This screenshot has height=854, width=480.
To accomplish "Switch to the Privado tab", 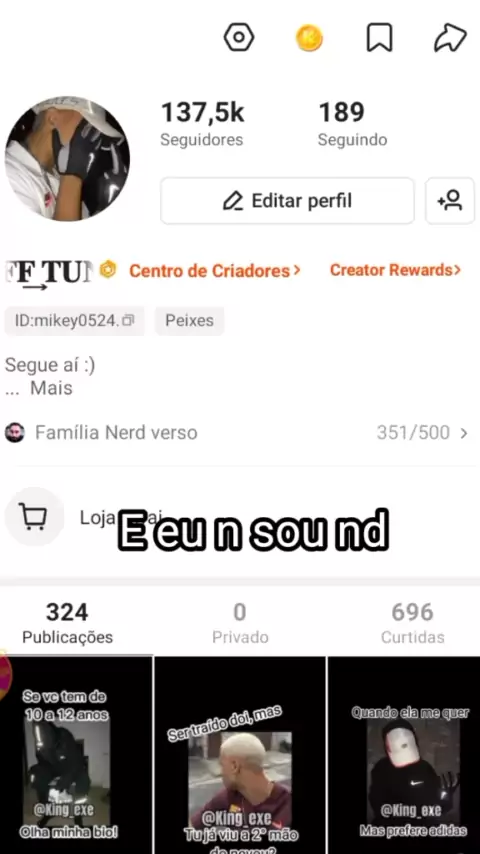I will tap(240, 624).
